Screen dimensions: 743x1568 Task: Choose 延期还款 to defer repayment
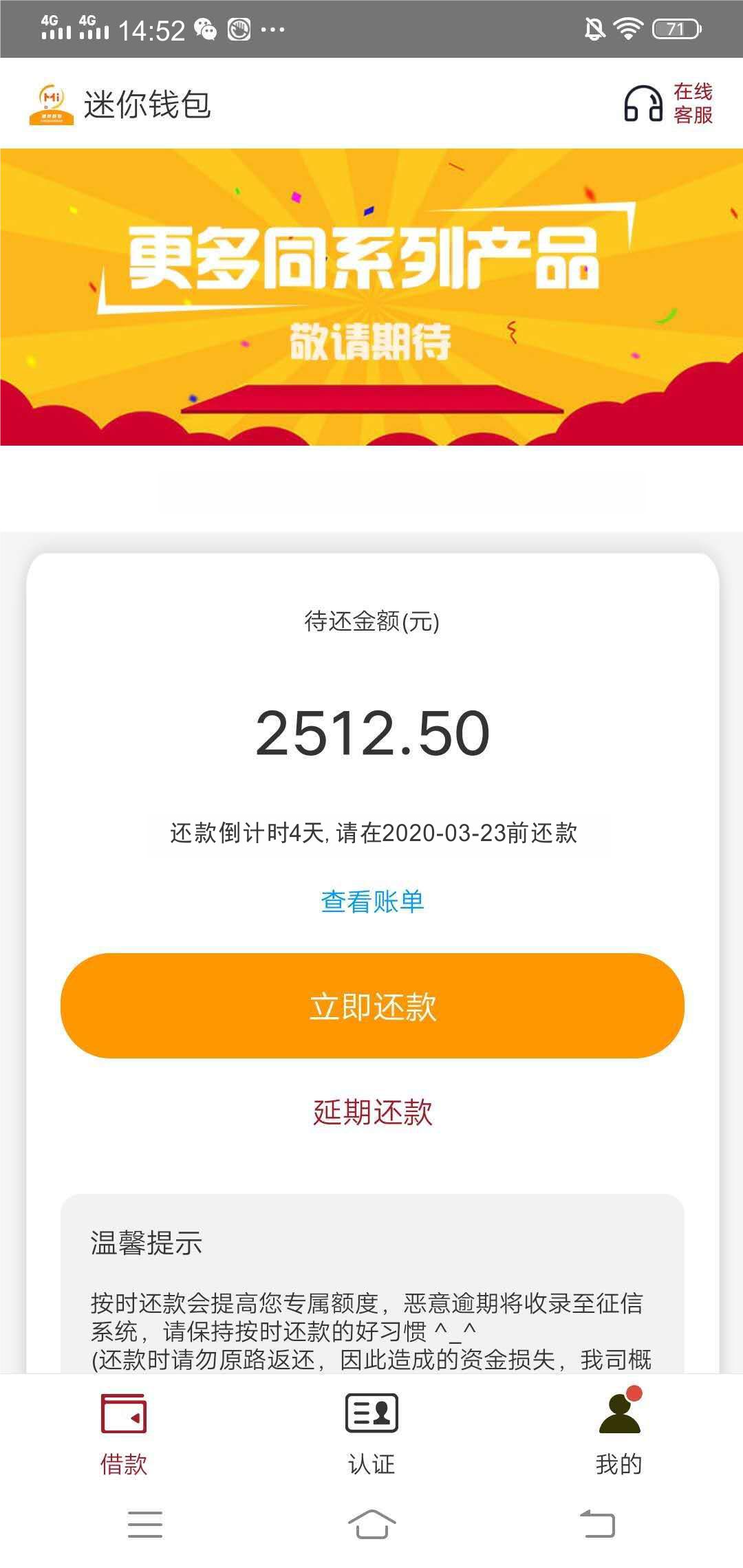point(372,1112)
